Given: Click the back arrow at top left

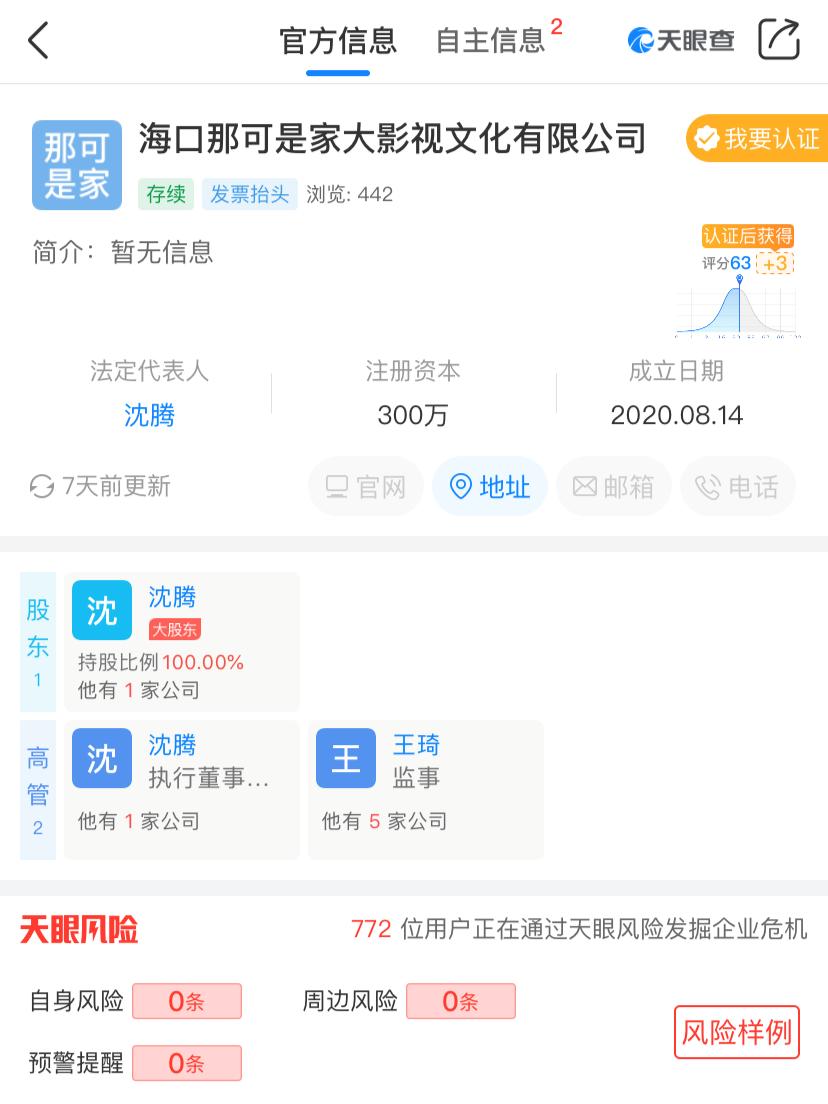Looking at the screenshot, I should (37, 42).
